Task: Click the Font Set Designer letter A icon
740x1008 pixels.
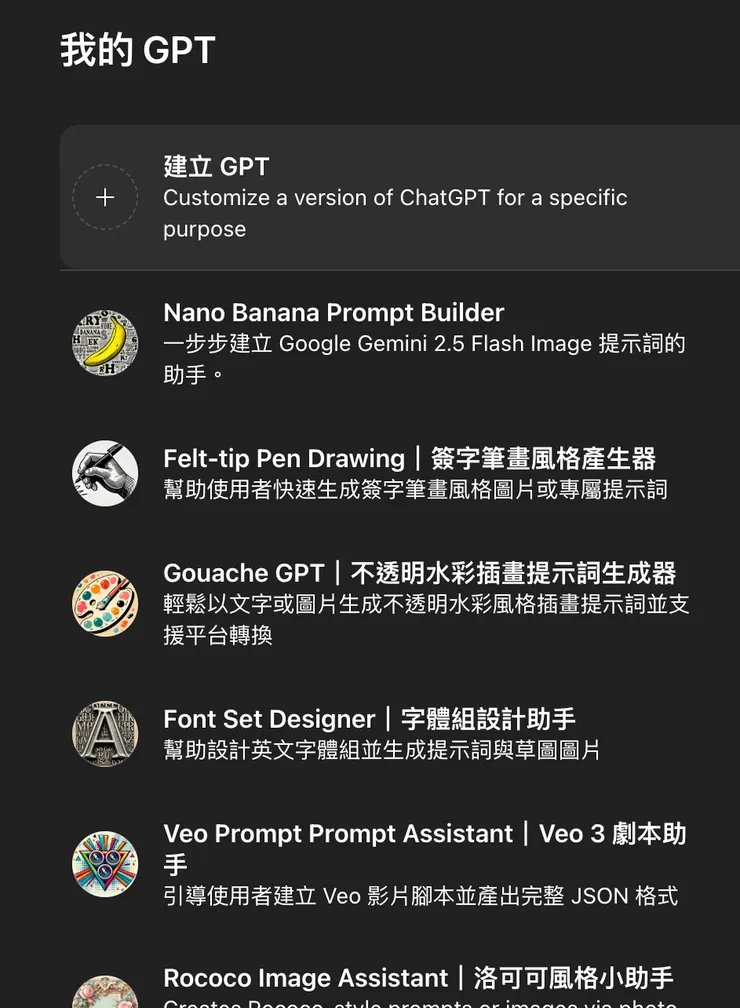Action: click(x=104, y=732)
